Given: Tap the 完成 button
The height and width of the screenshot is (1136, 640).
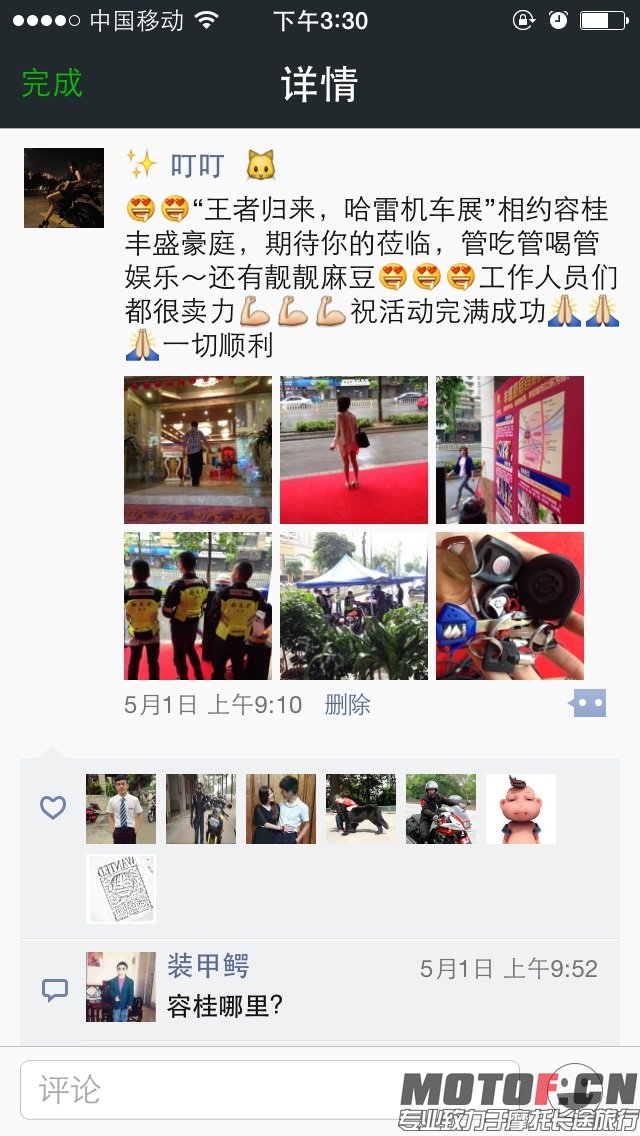Looking at the screenshot, I should [x=52, y=83].
